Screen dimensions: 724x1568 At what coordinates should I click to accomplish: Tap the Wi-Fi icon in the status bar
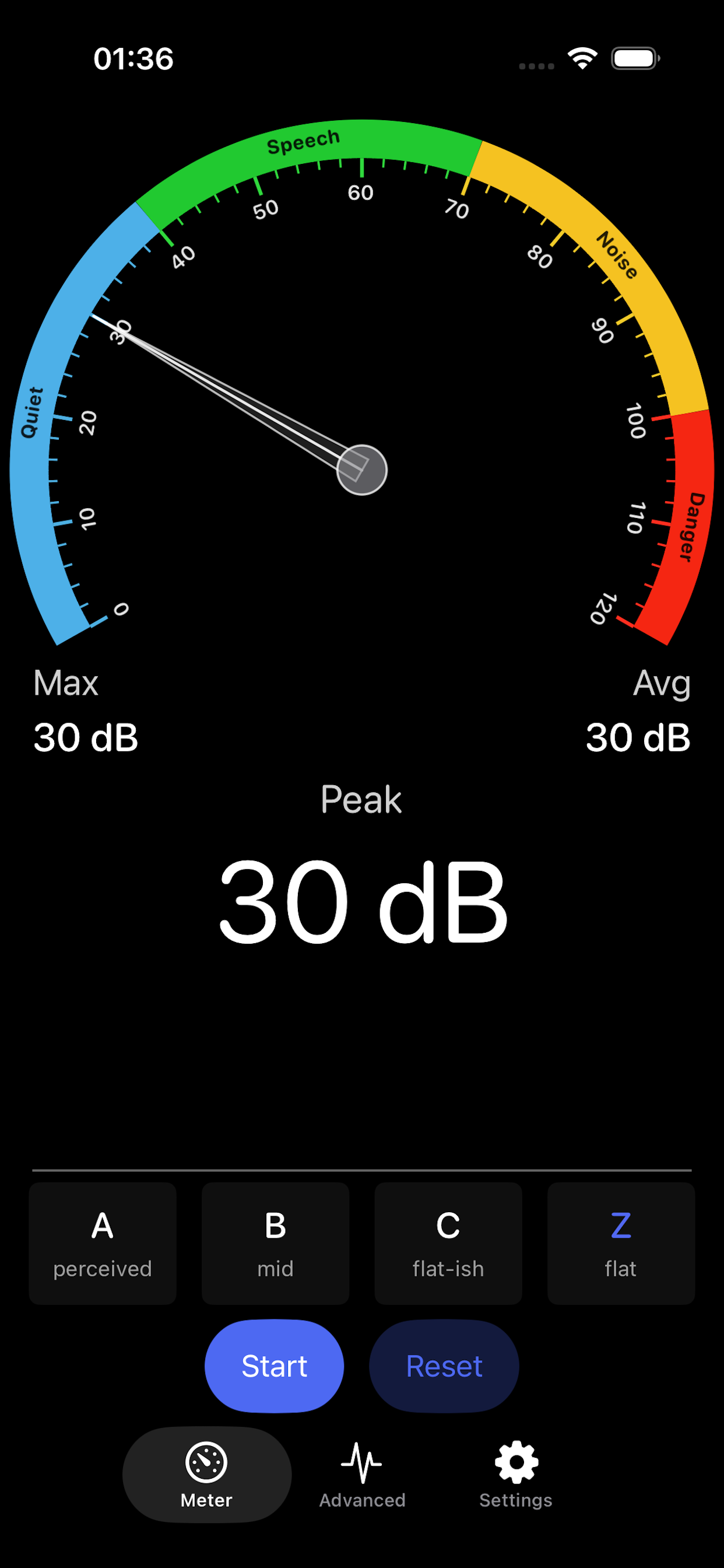582,58
